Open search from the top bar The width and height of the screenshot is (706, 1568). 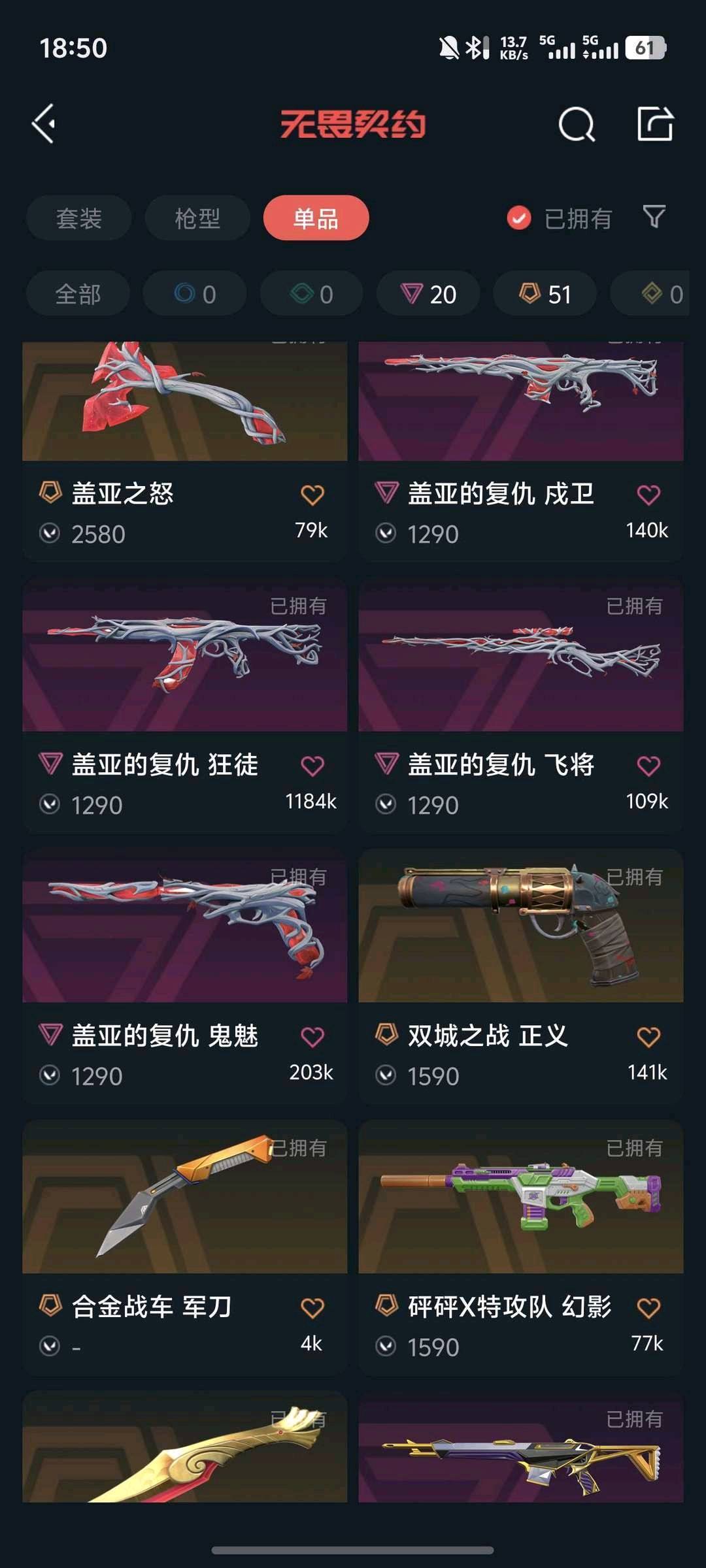click(576, 123)
